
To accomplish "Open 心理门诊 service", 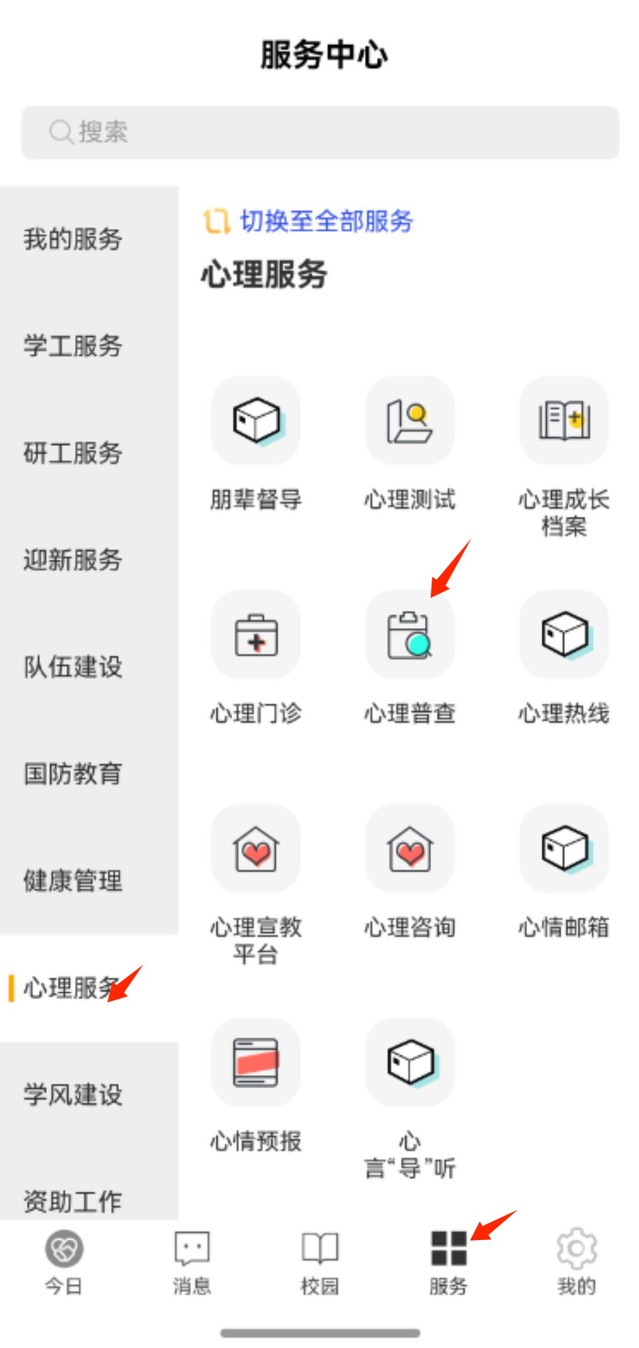I will coord(256,635).
